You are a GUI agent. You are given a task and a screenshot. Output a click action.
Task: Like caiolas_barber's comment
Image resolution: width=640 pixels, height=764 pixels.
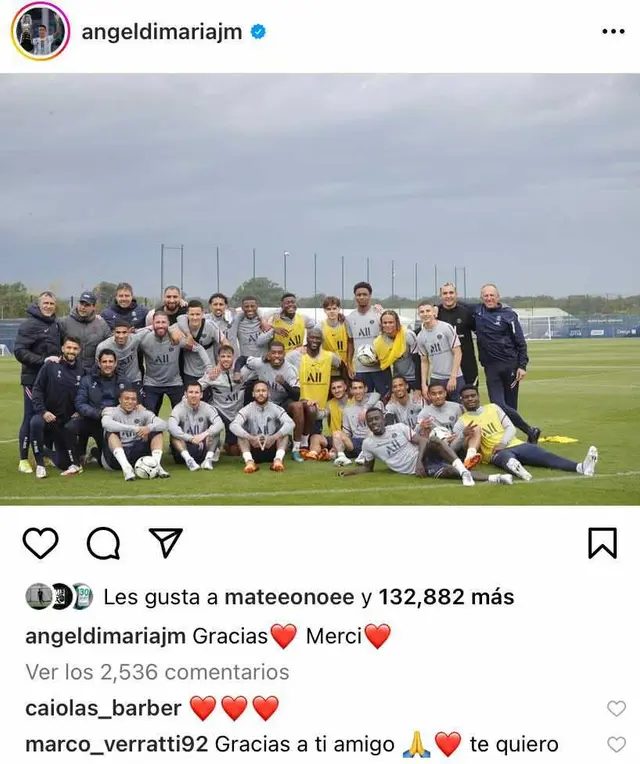tap(617, 708)
